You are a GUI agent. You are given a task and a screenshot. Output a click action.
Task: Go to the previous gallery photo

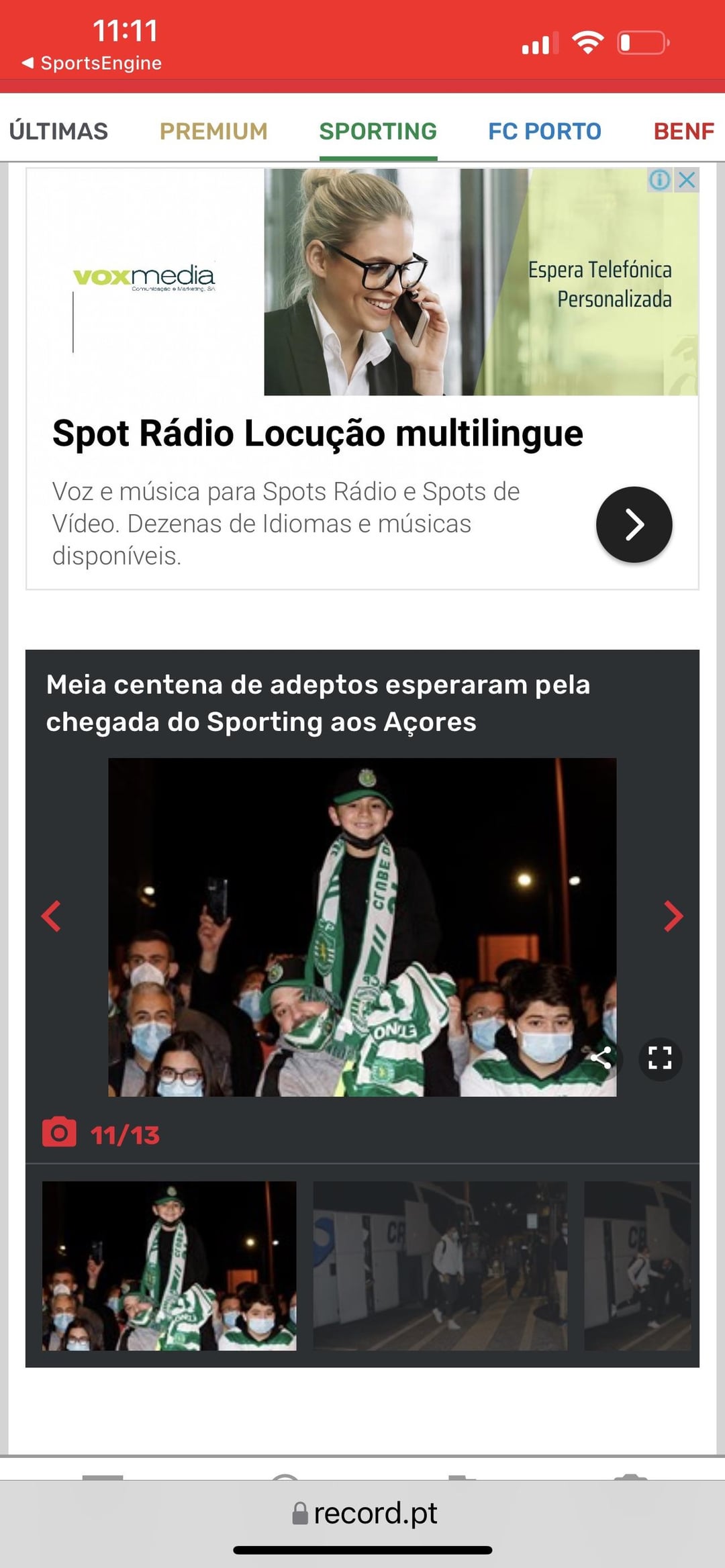[x=52, y=916]
